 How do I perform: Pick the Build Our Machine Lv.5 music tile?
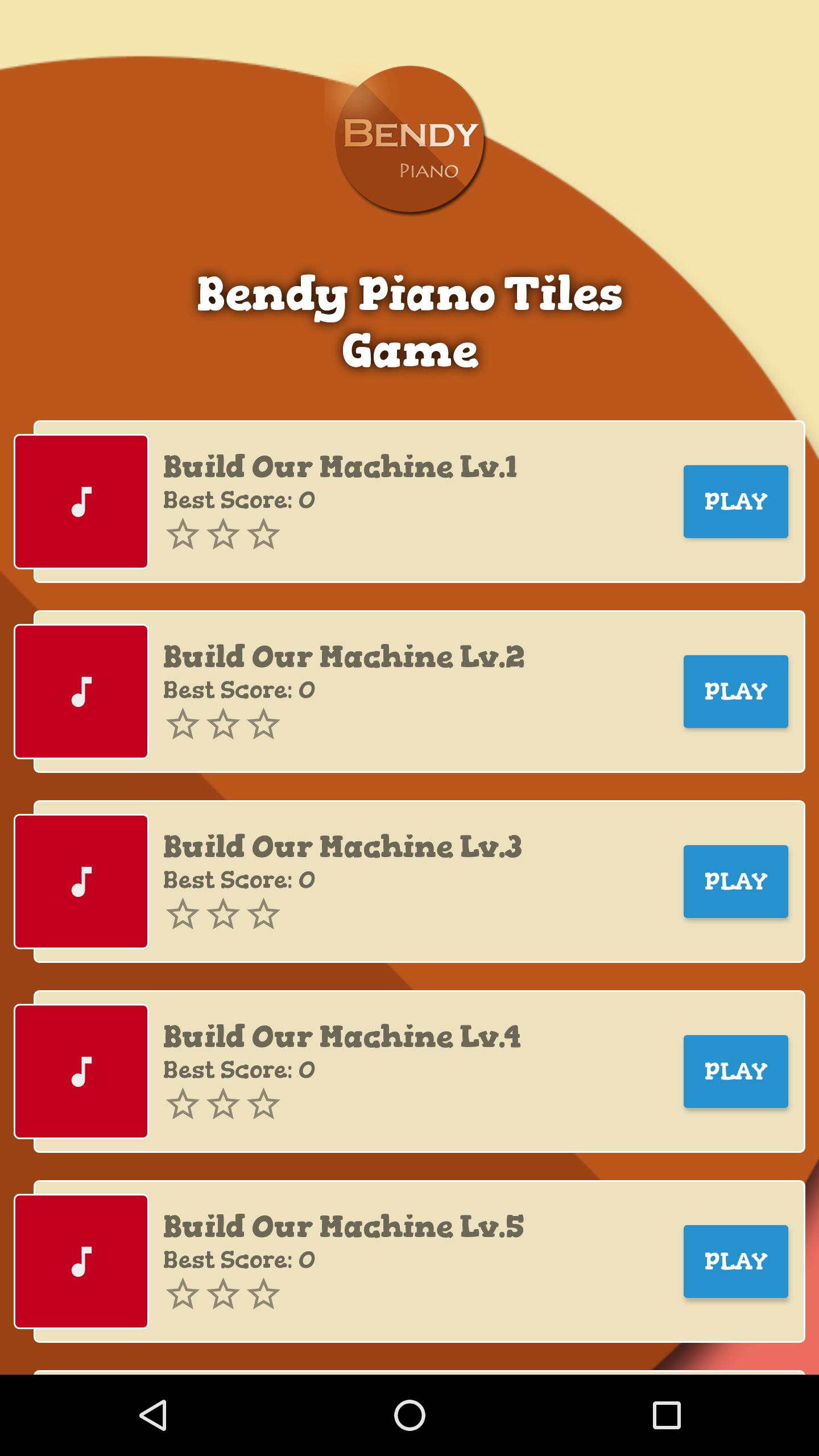[x=81, y=1261]
